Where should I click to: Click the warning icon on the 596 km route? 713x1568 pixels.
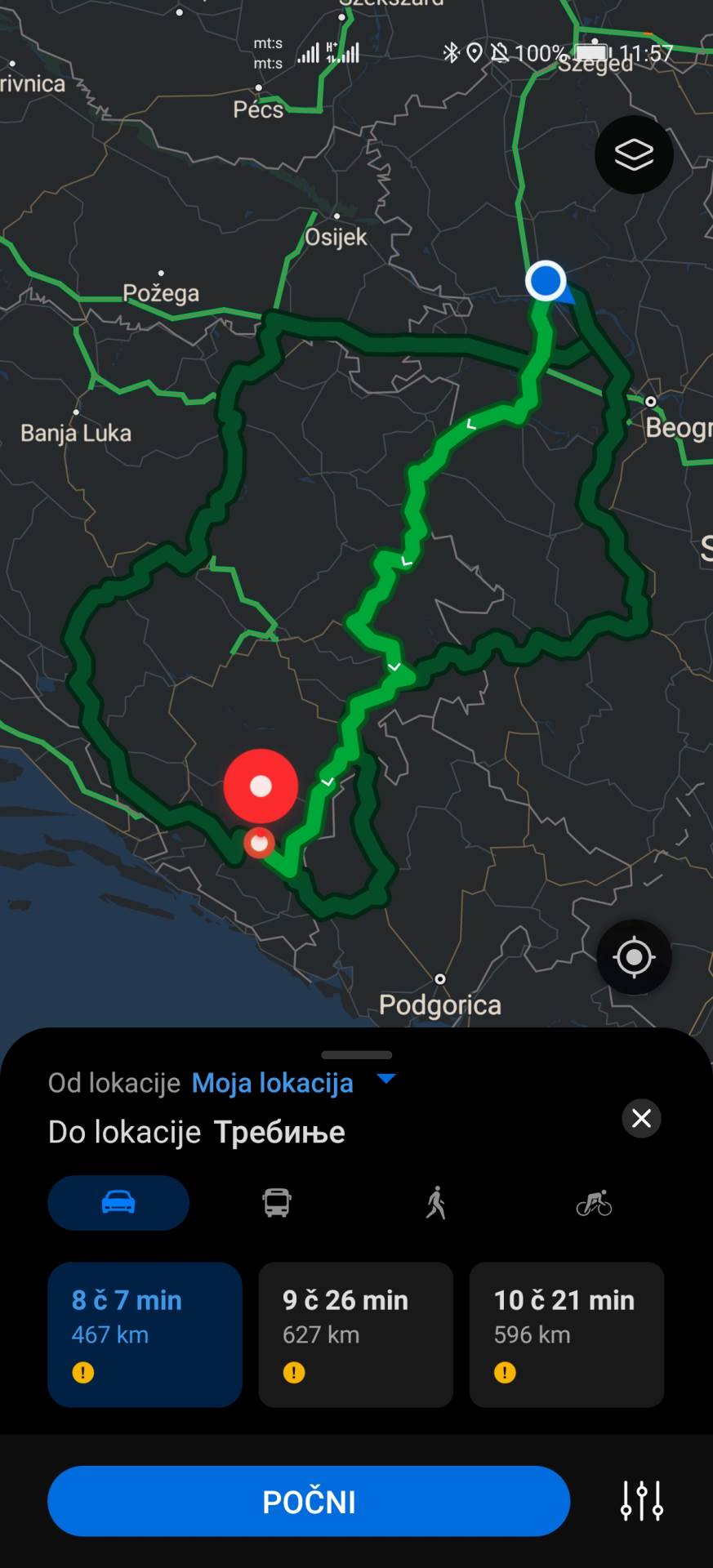pos(505,1373)
